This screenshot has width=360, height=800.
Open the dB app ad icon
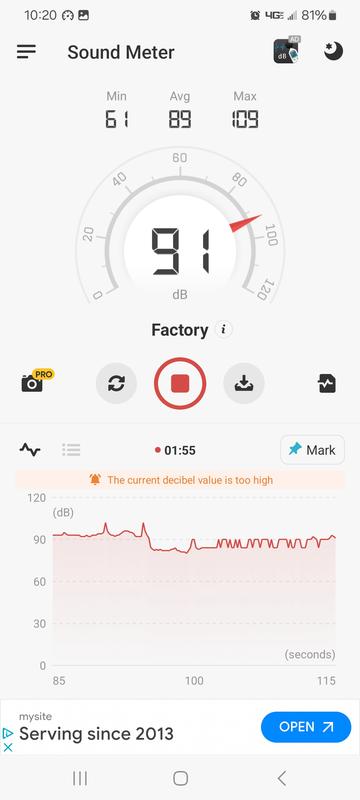click(287, 51)
